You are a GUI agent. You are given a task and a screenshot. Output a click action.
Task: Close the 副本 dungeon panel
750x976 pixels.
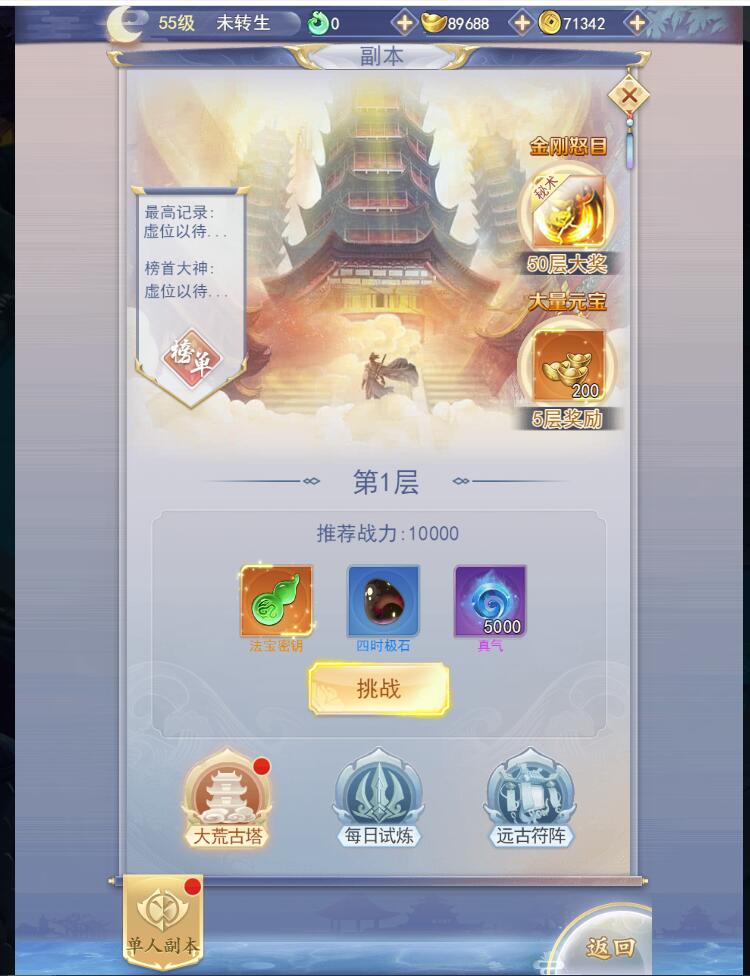pyautogui.click(x=628, y=96)
